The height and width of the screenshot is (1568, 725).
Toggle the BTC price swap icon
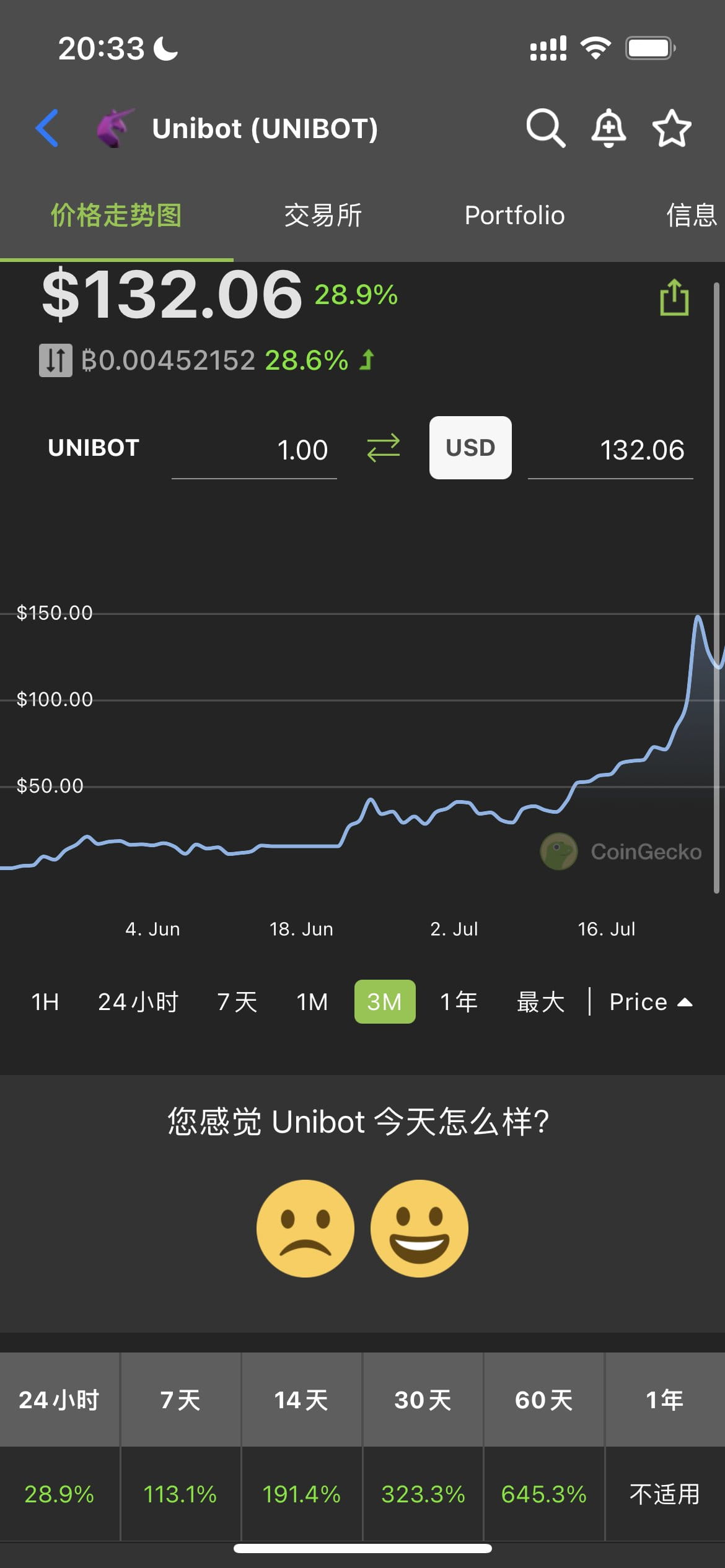click(56, 360)
